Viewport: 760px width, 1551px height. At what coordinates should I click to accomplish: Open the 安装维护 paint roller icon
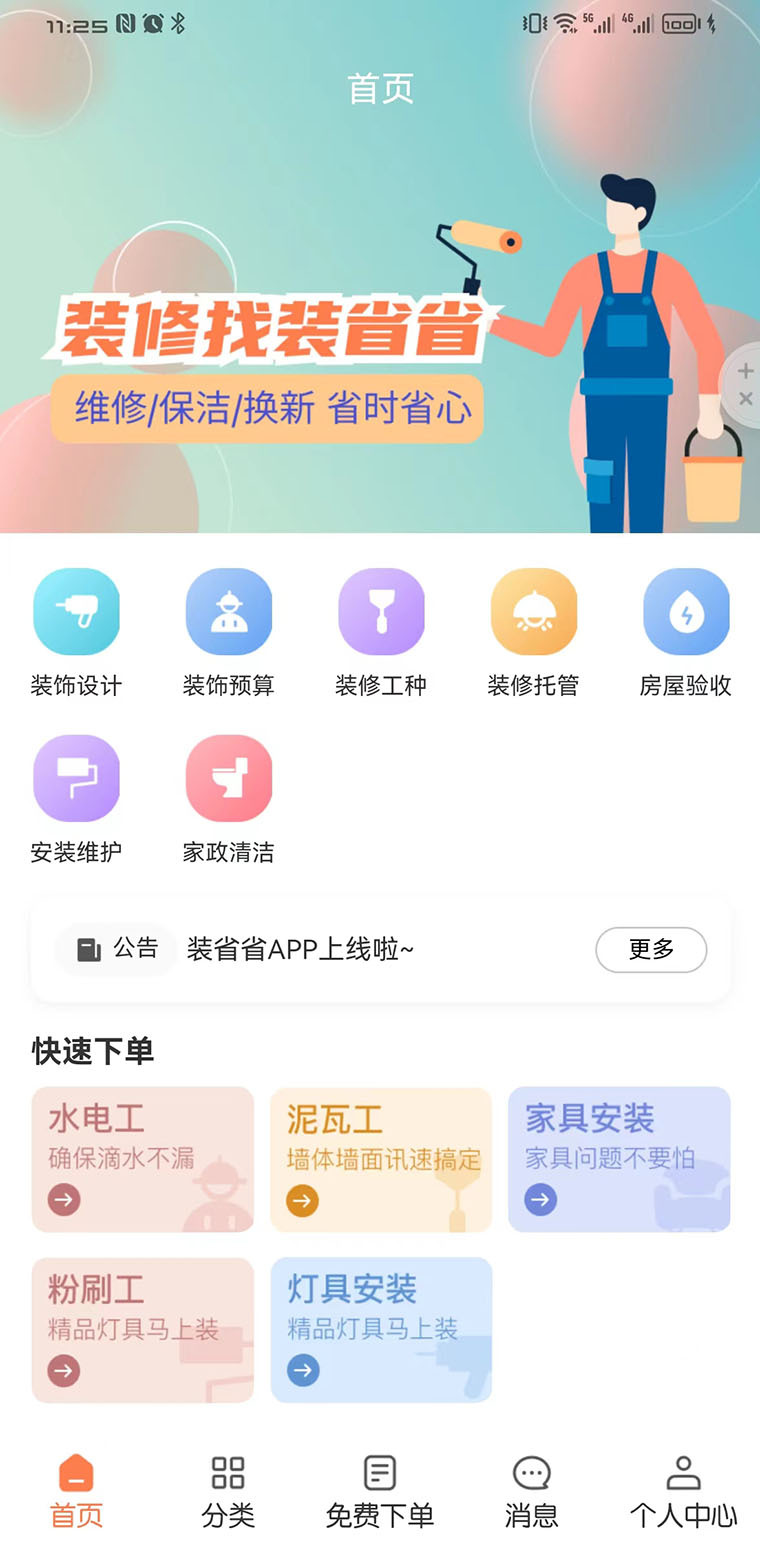point(77,777)
